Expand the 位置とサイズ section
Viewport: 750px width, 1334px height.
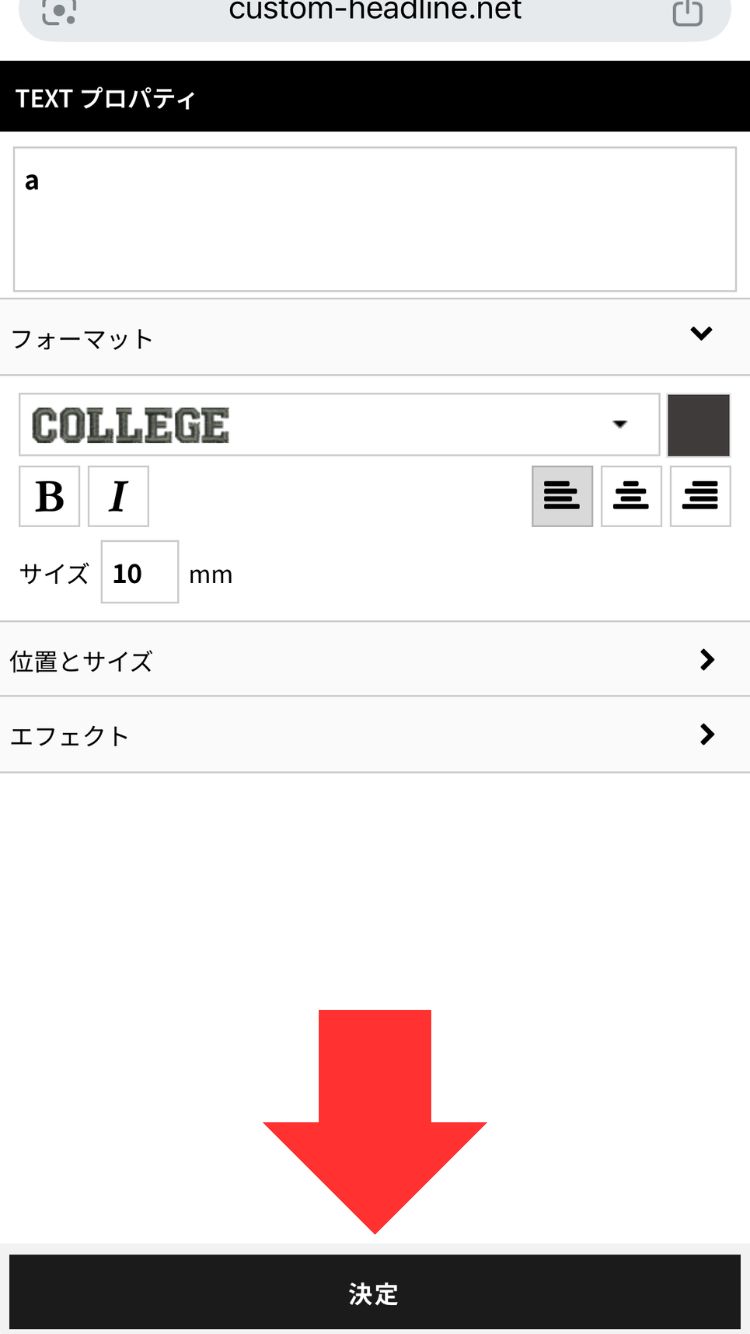(x=375, y=660)
